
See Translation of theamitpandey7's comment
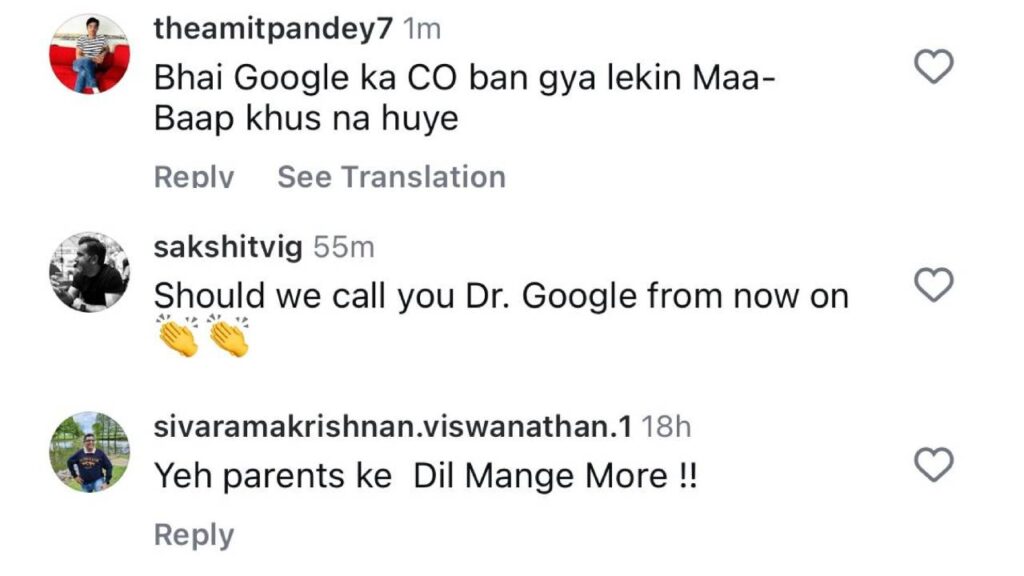tap(391, 177)
